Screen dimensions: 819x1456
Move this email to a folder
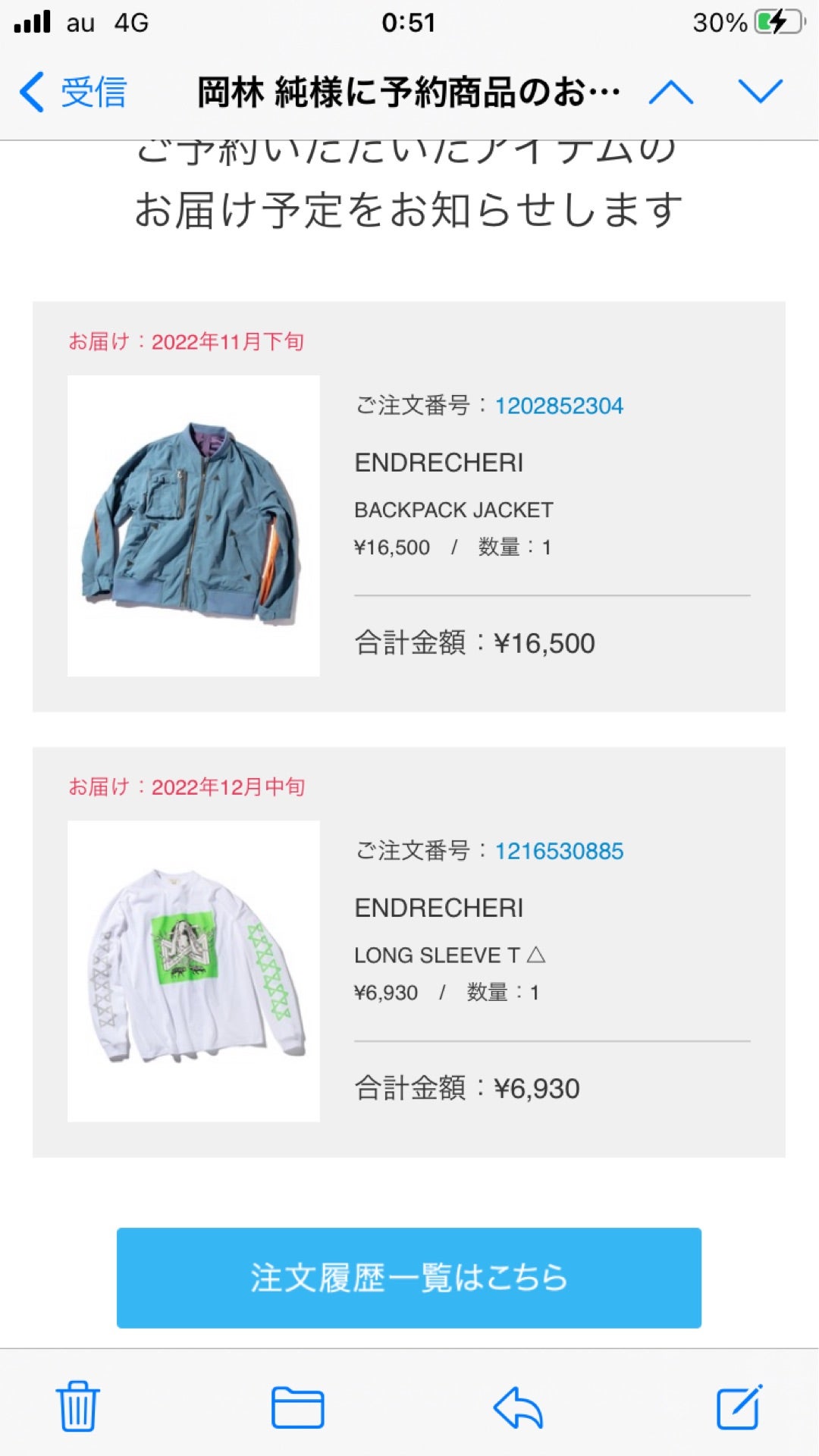click(x=298, y=1407)
